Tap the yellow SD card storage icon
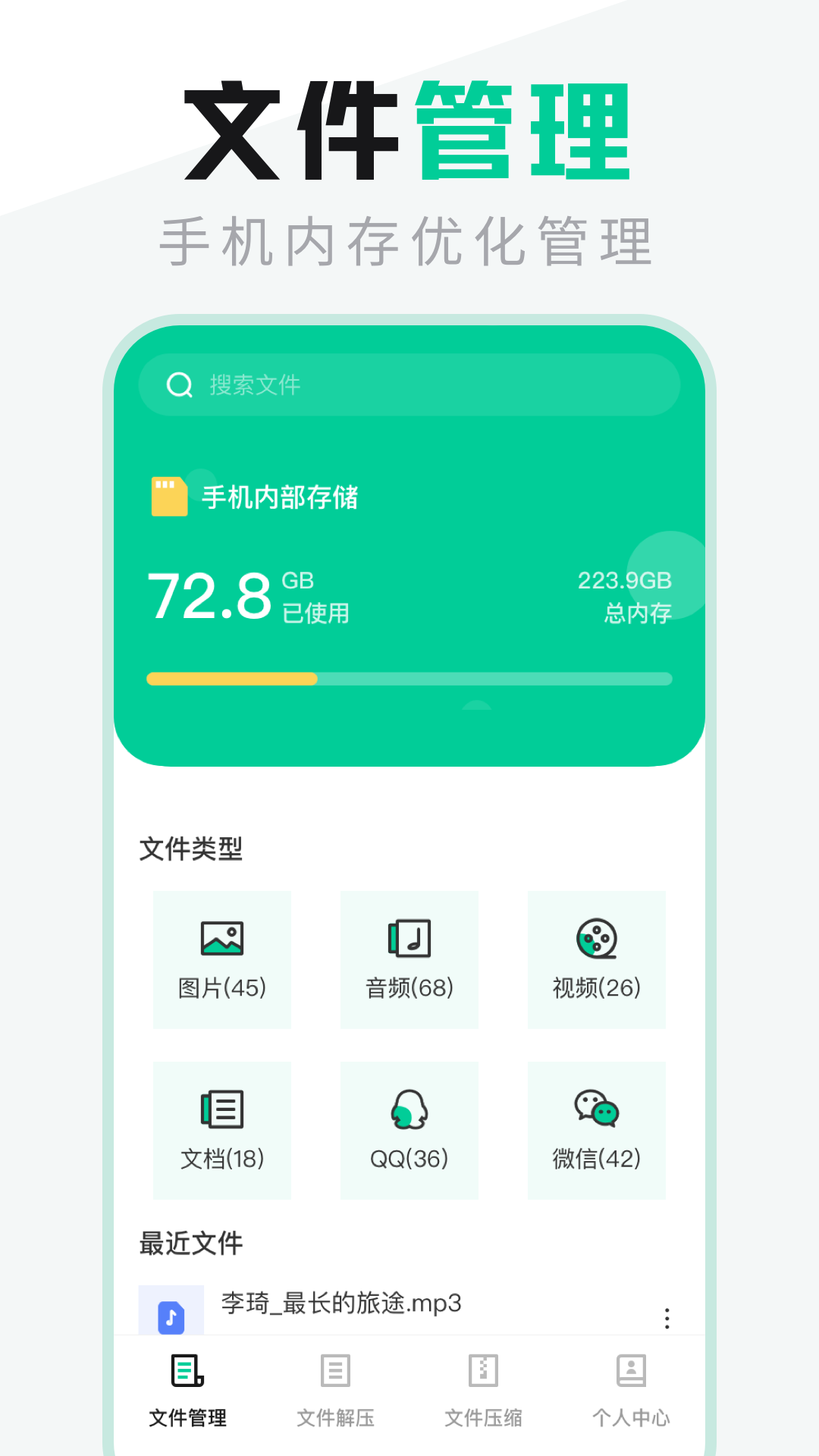 (x=168, y=496)
